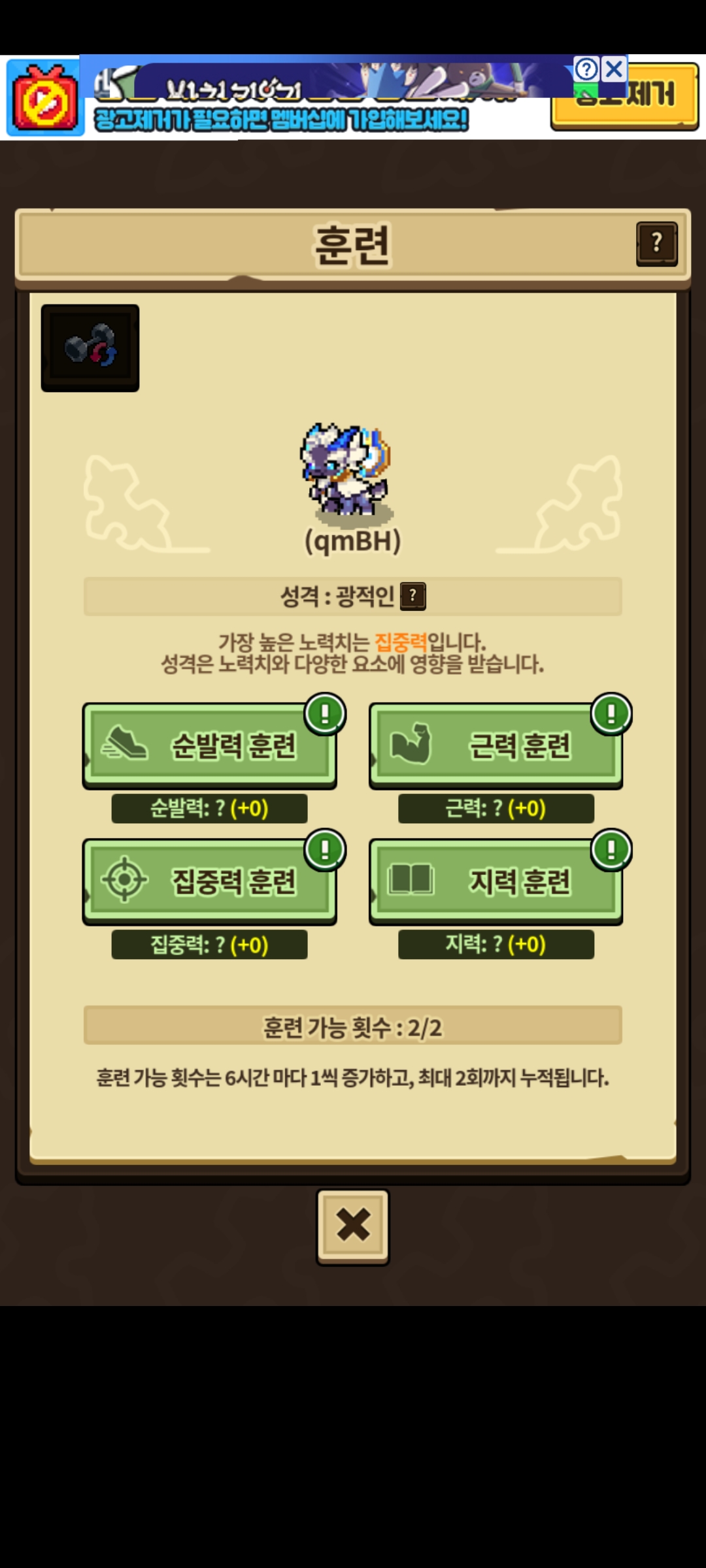Image resolution: width=706 pixels, height=1568 pixels.
Task: Tap the dumbbell reset icon
Action: click(90, 348)
